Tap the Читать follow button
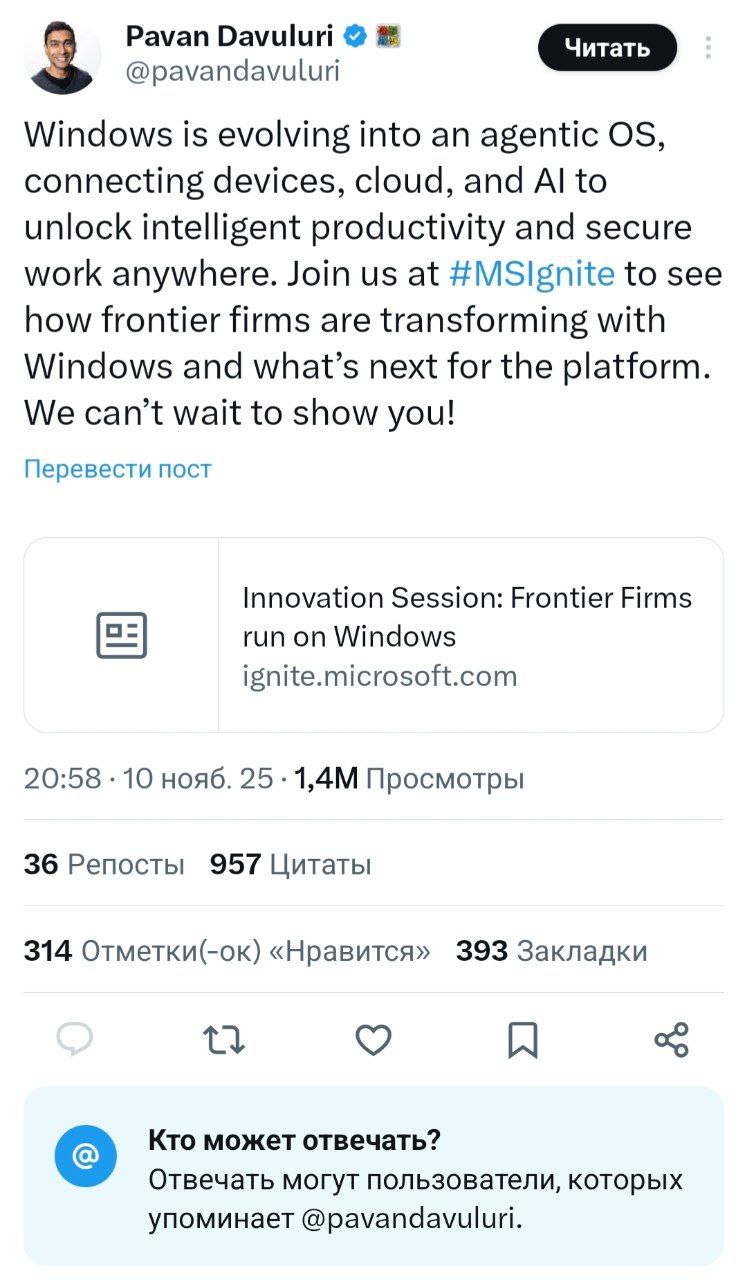Image resolution: width=747 pixels, height=1280 pixels. (x=607, y=47)
